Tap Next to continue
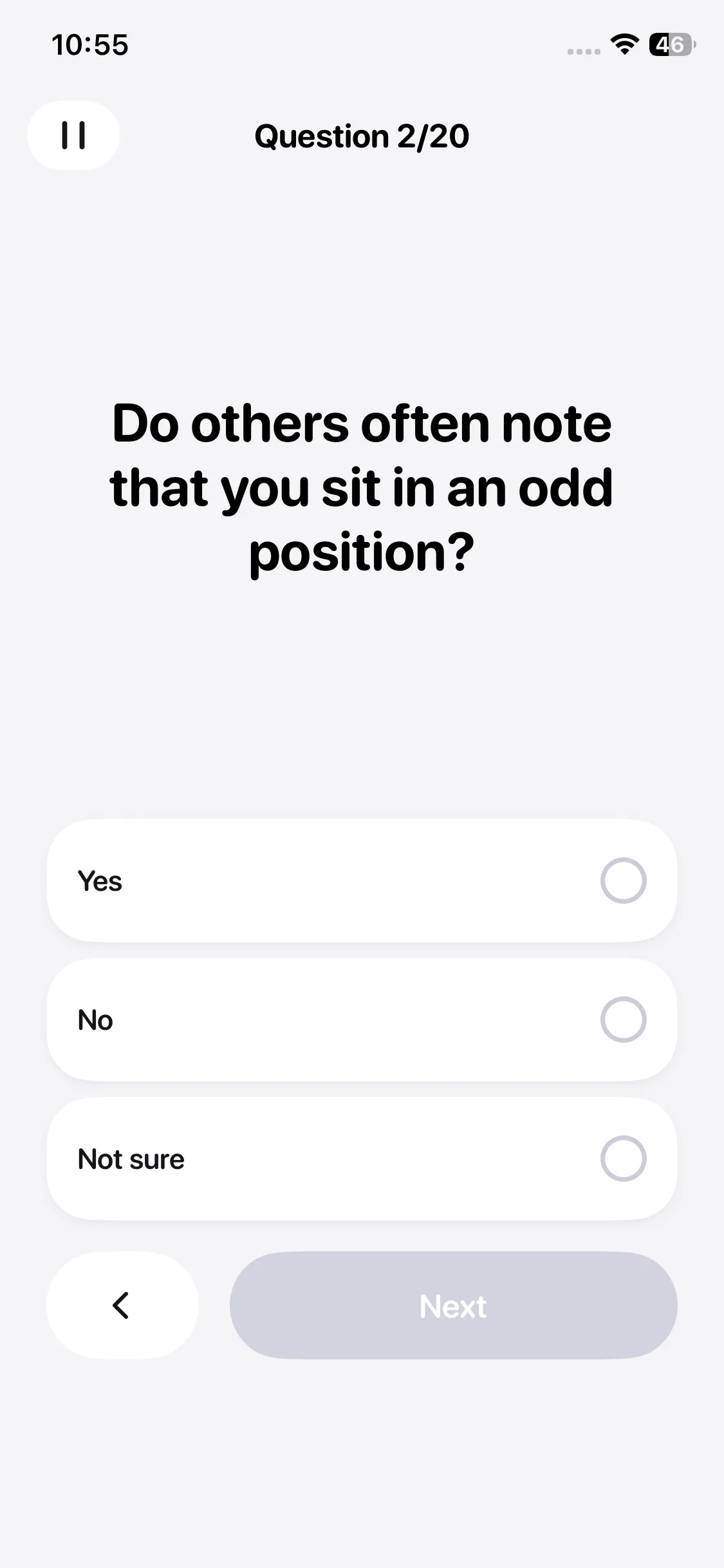The height and width of the screenshot is (1568, 724). click(x=453, y=1305)
